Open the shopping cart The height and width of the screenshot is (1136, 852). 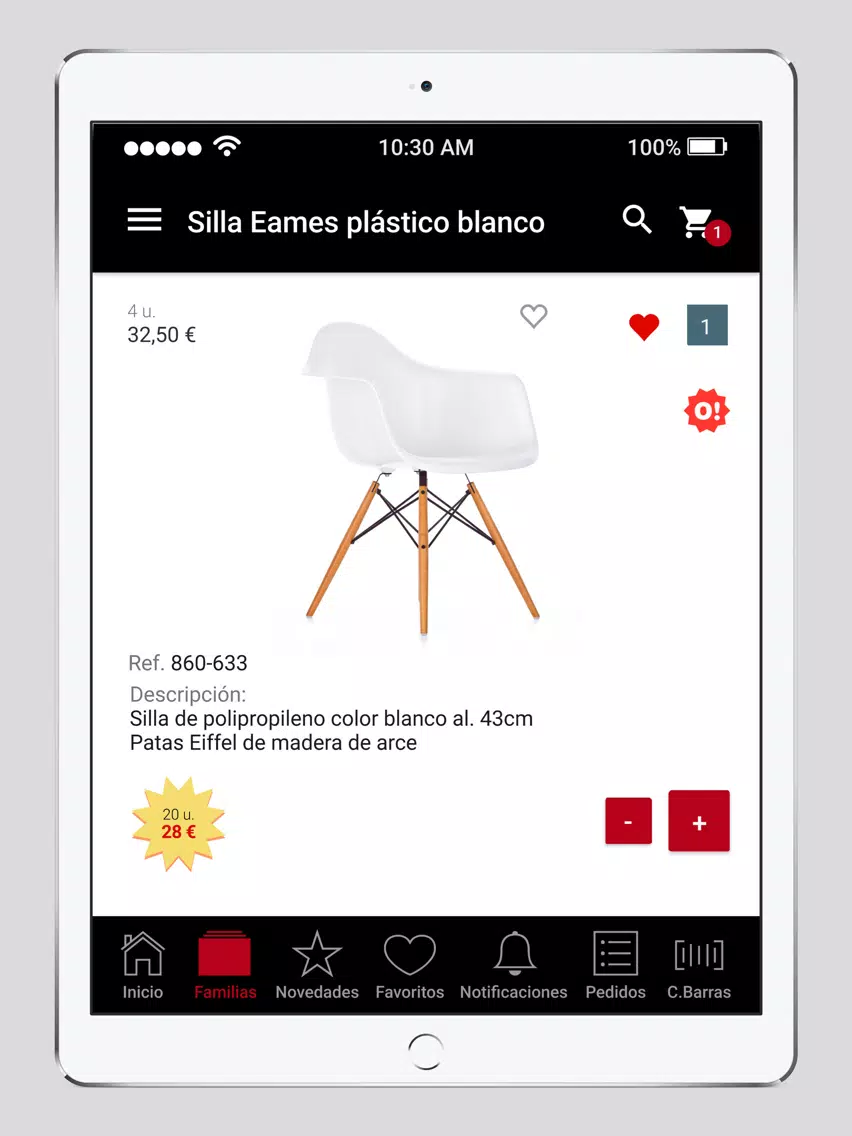pyautogui.click(x=701, y=224)
